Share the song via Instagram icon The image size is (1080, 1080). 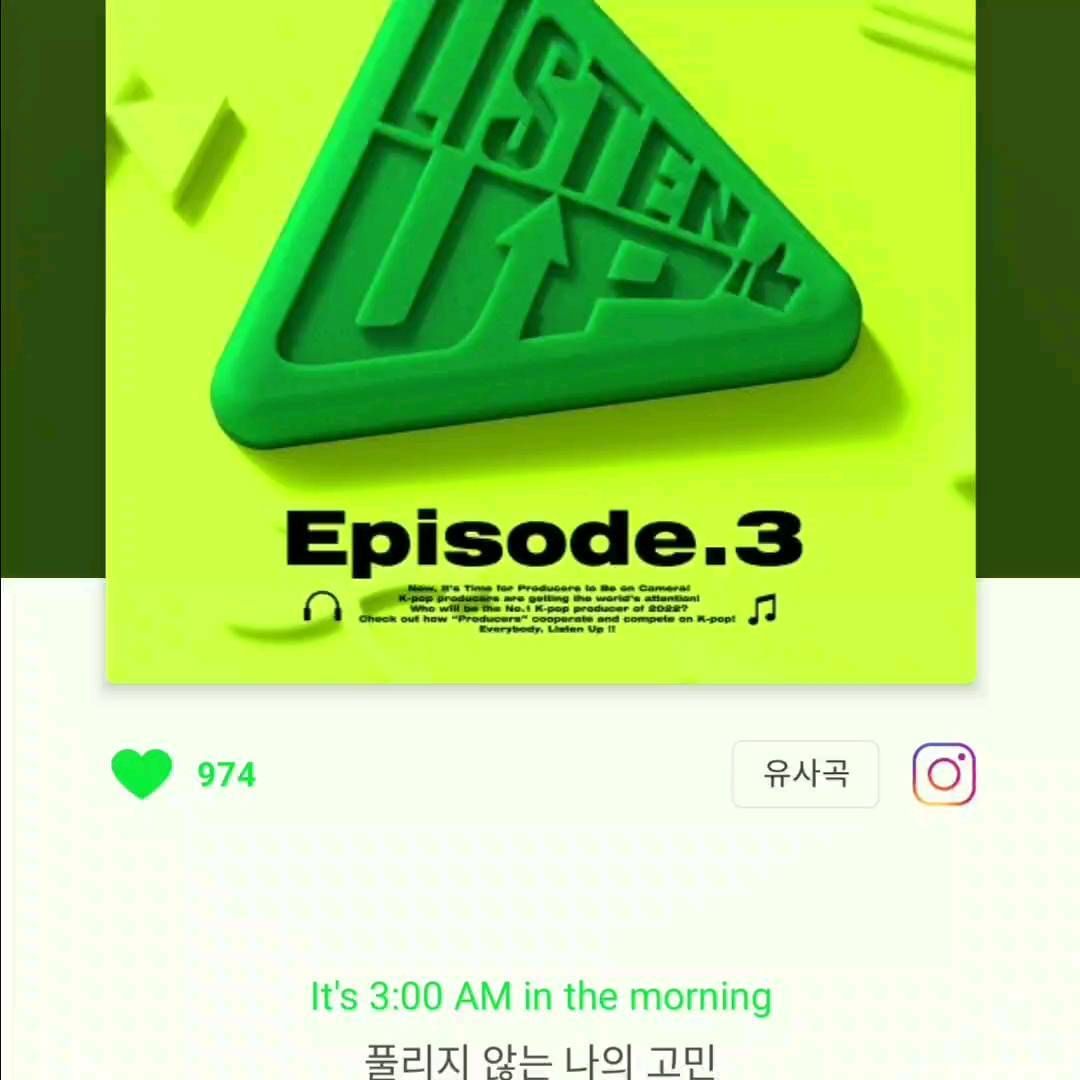(x=944, y=773)
